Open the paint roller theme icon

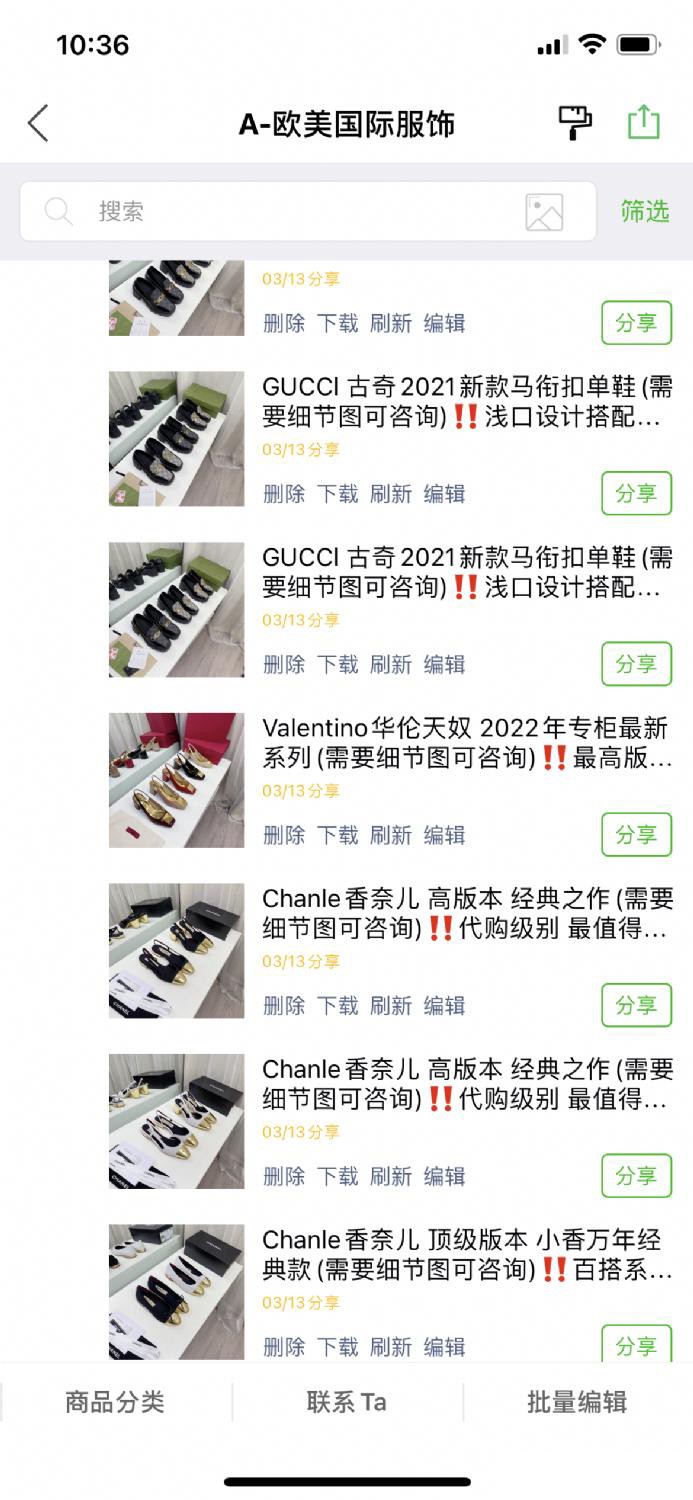point(574,123)
